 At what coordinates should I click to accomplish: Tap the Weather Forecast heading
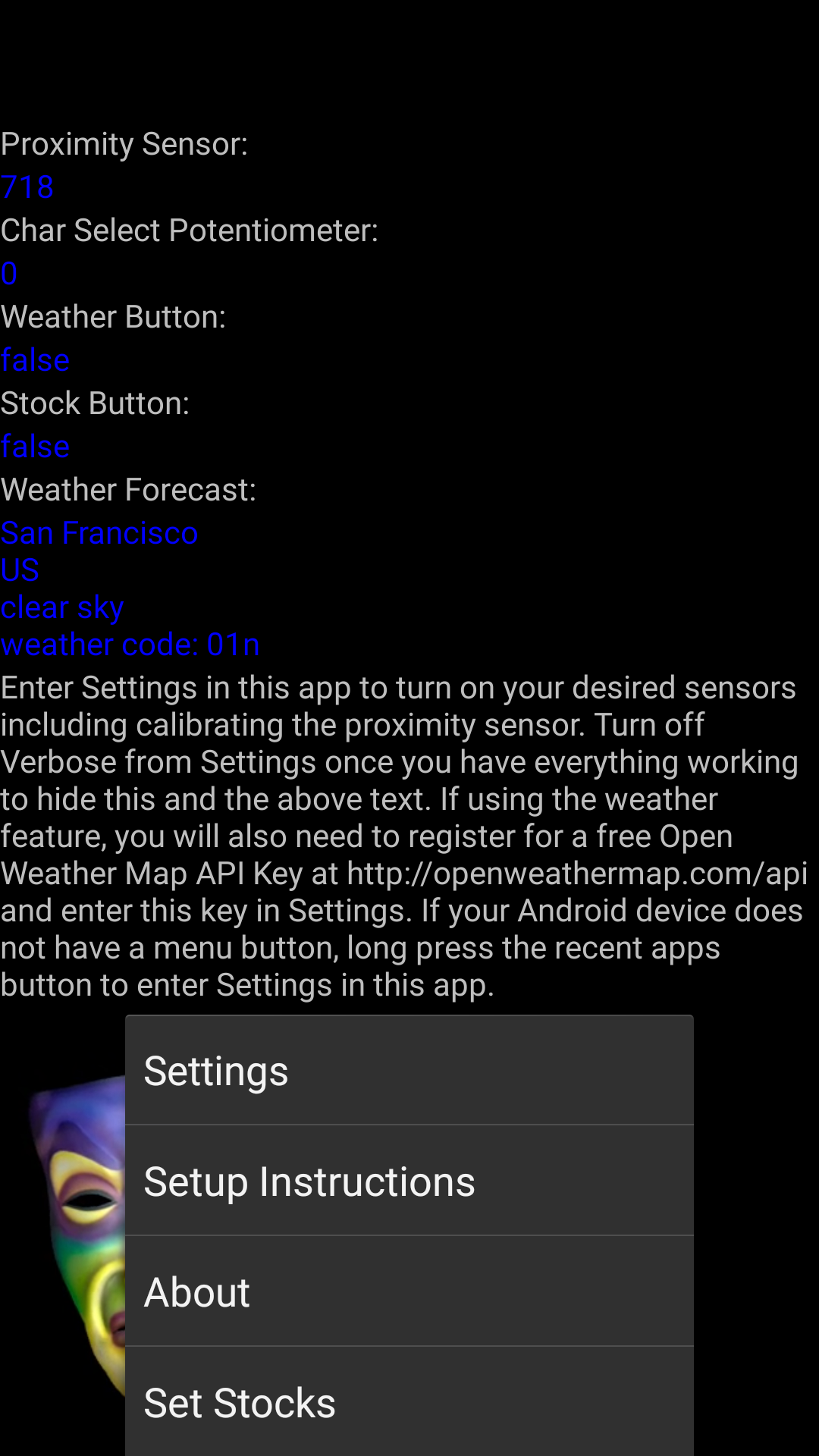tap(127, 489)
